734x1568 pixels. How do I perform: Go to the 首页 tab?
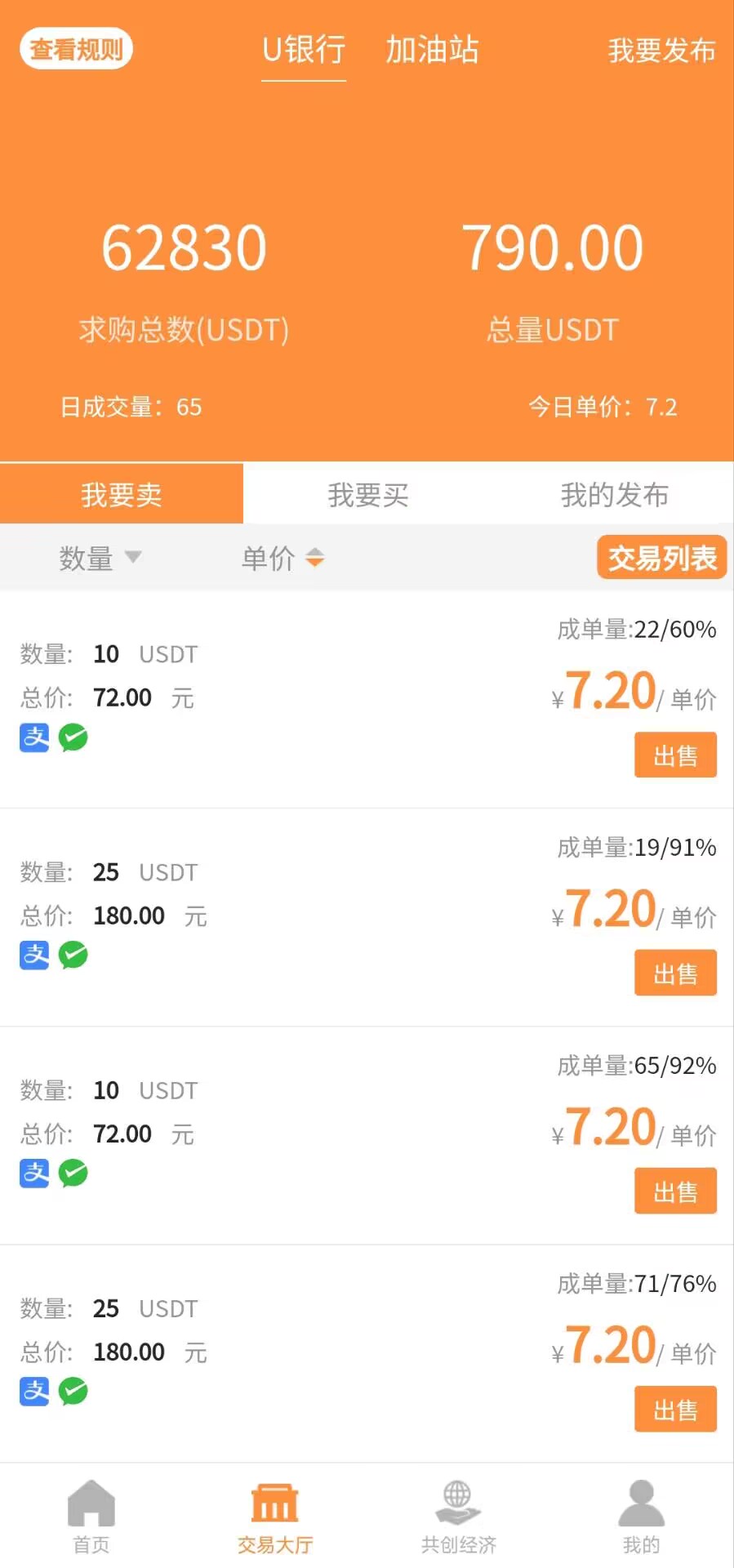click(91, 1516)
